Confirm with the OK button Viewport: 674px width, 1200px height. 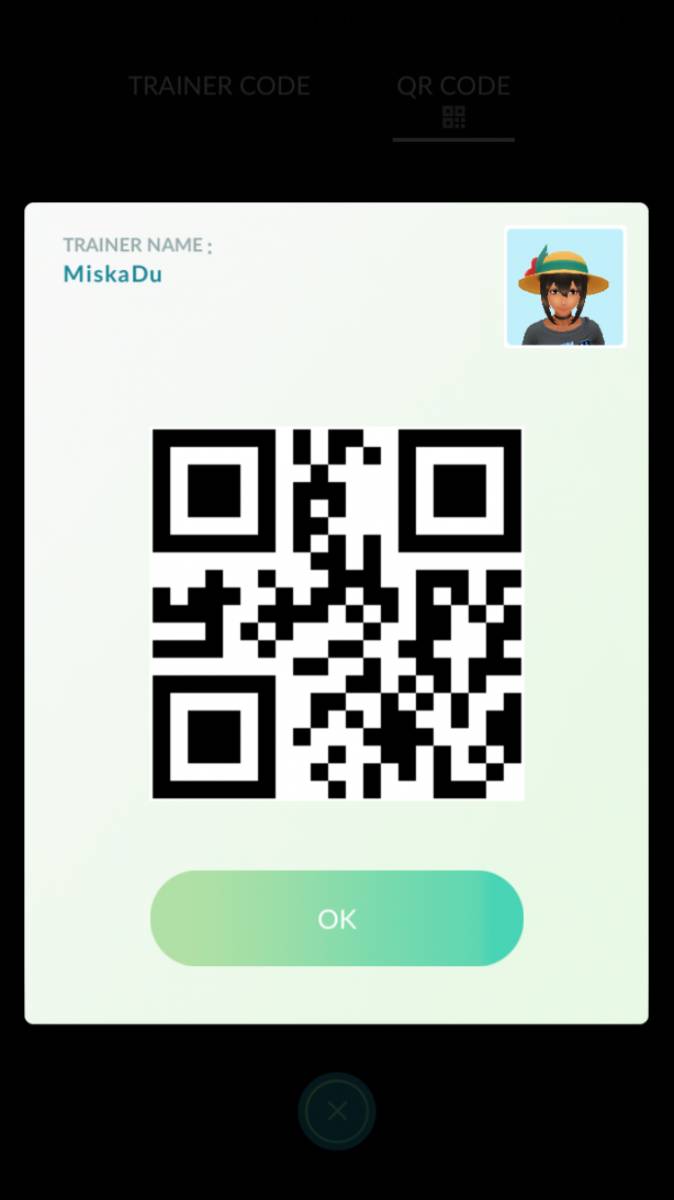[336, 918]
